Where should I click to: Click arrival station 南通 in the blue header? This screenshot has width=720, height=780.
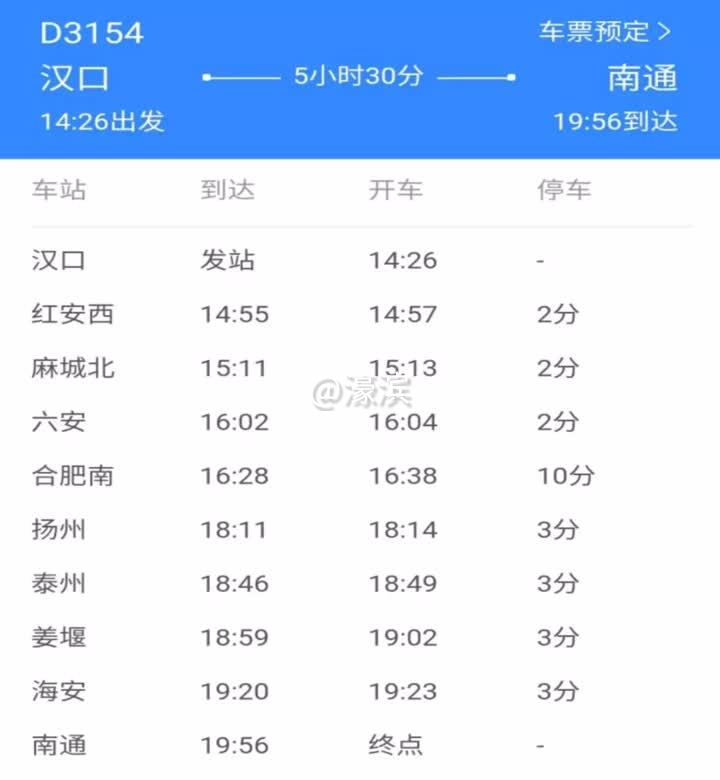pos(641,79)
